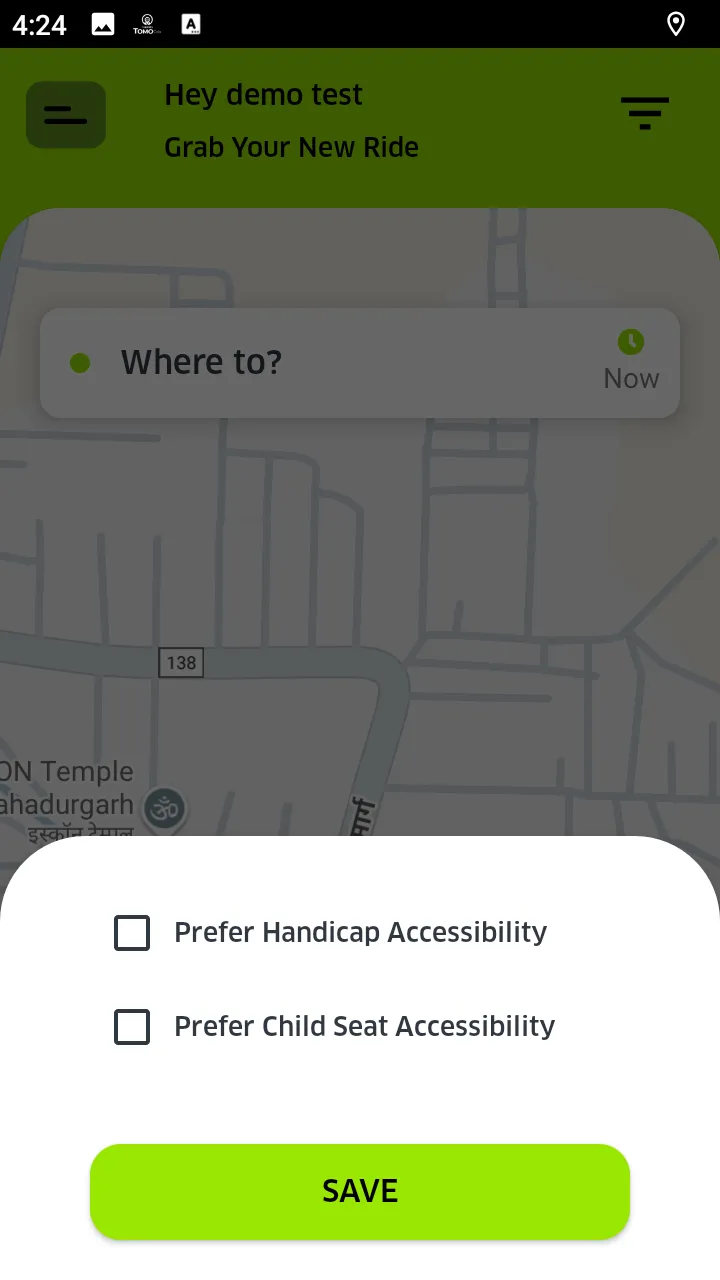
Task: Tap the Now link on the search card
Action: click(x=631, y=378)
